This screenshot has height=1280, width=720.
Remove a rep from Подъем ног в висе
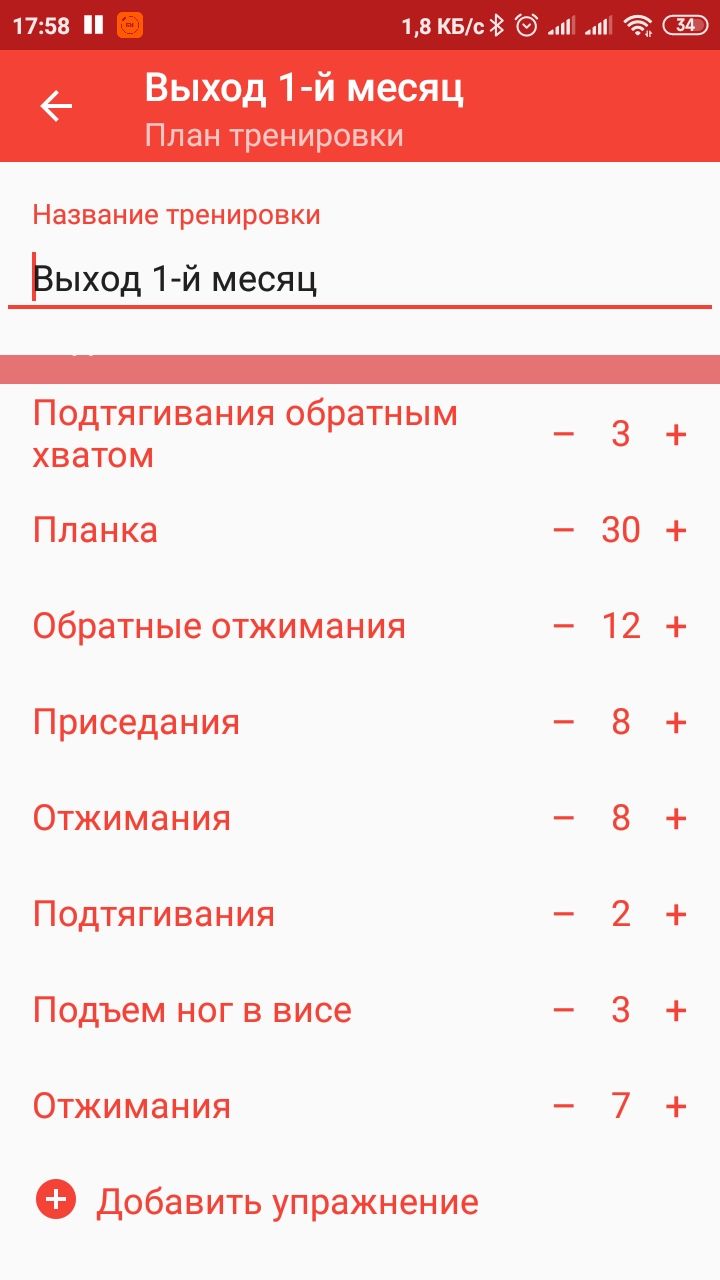(564, 1010)
